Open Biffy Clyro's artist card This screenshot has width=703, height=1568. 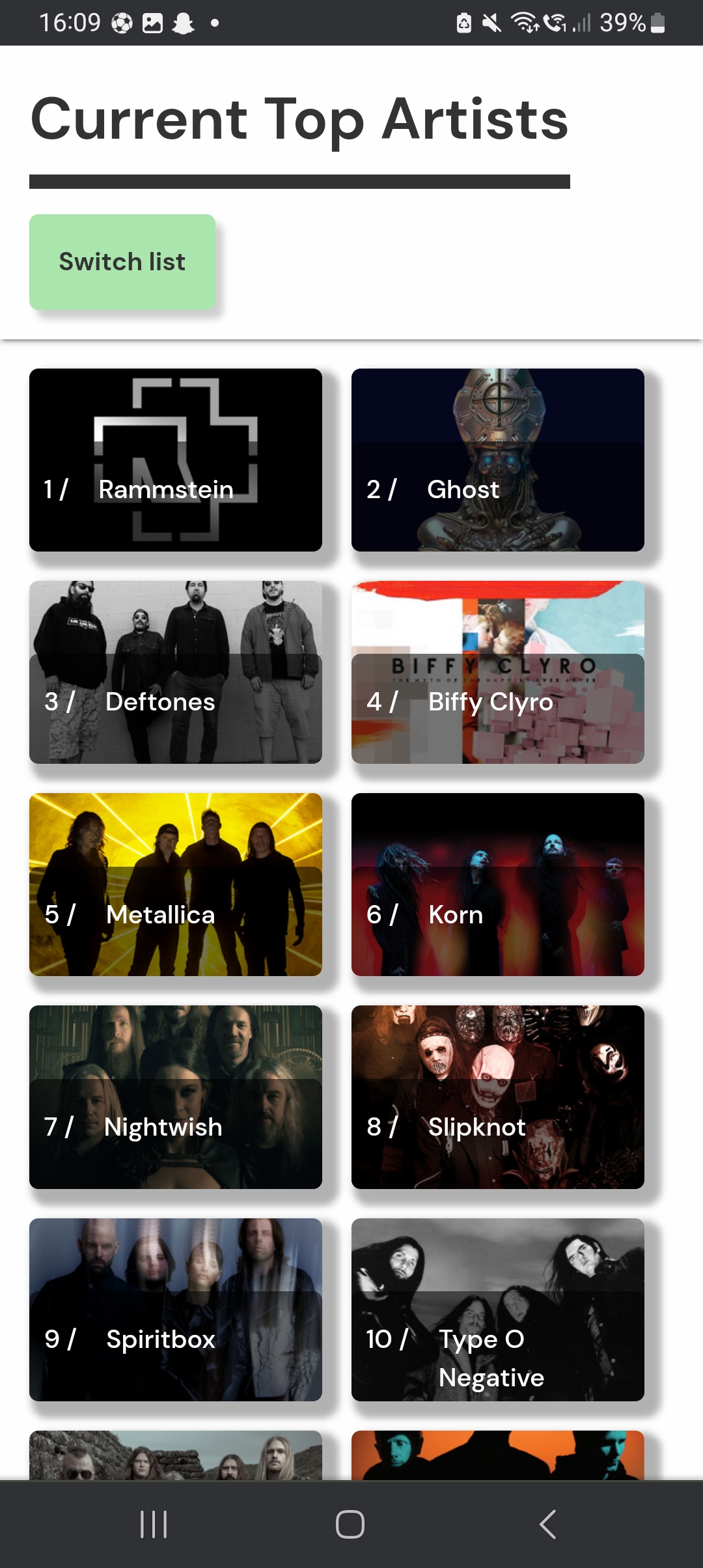(497, 672)
